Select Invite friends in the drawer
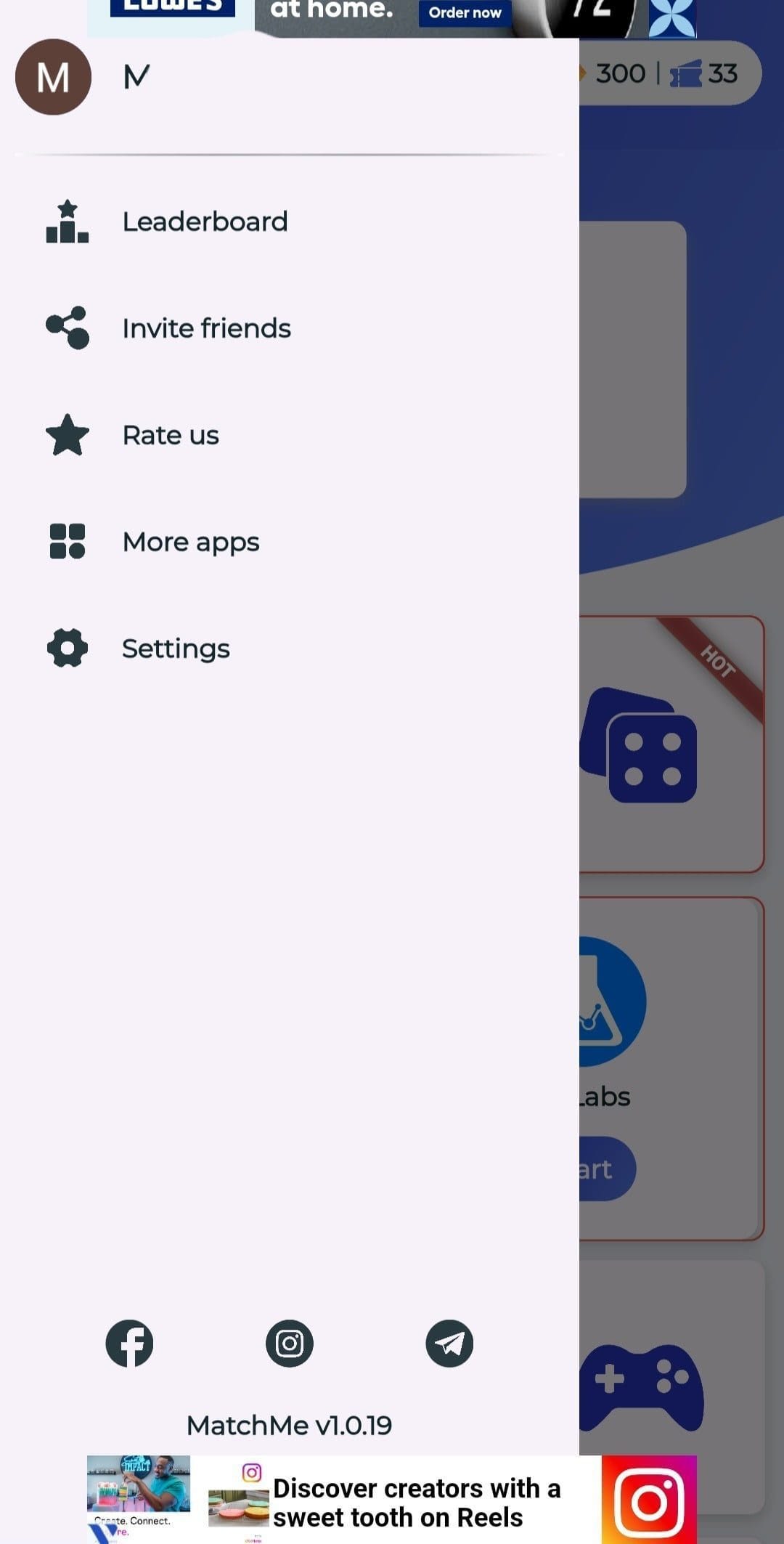Viewport: 784px width, 1544px height. coord(290,328)
